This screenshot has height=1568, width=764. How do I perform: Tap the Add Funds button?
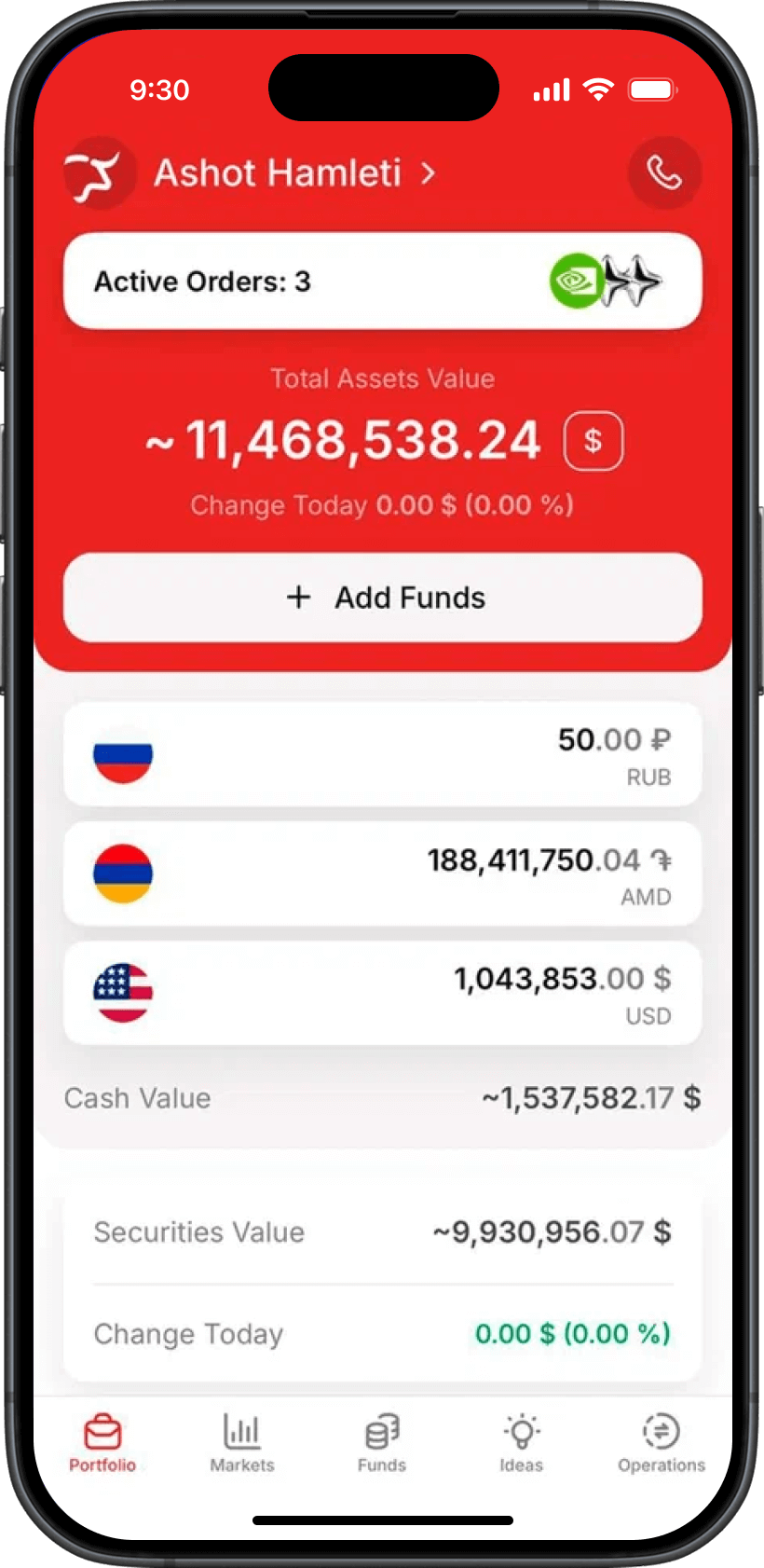pyautogui.click(x=382, y=598)
